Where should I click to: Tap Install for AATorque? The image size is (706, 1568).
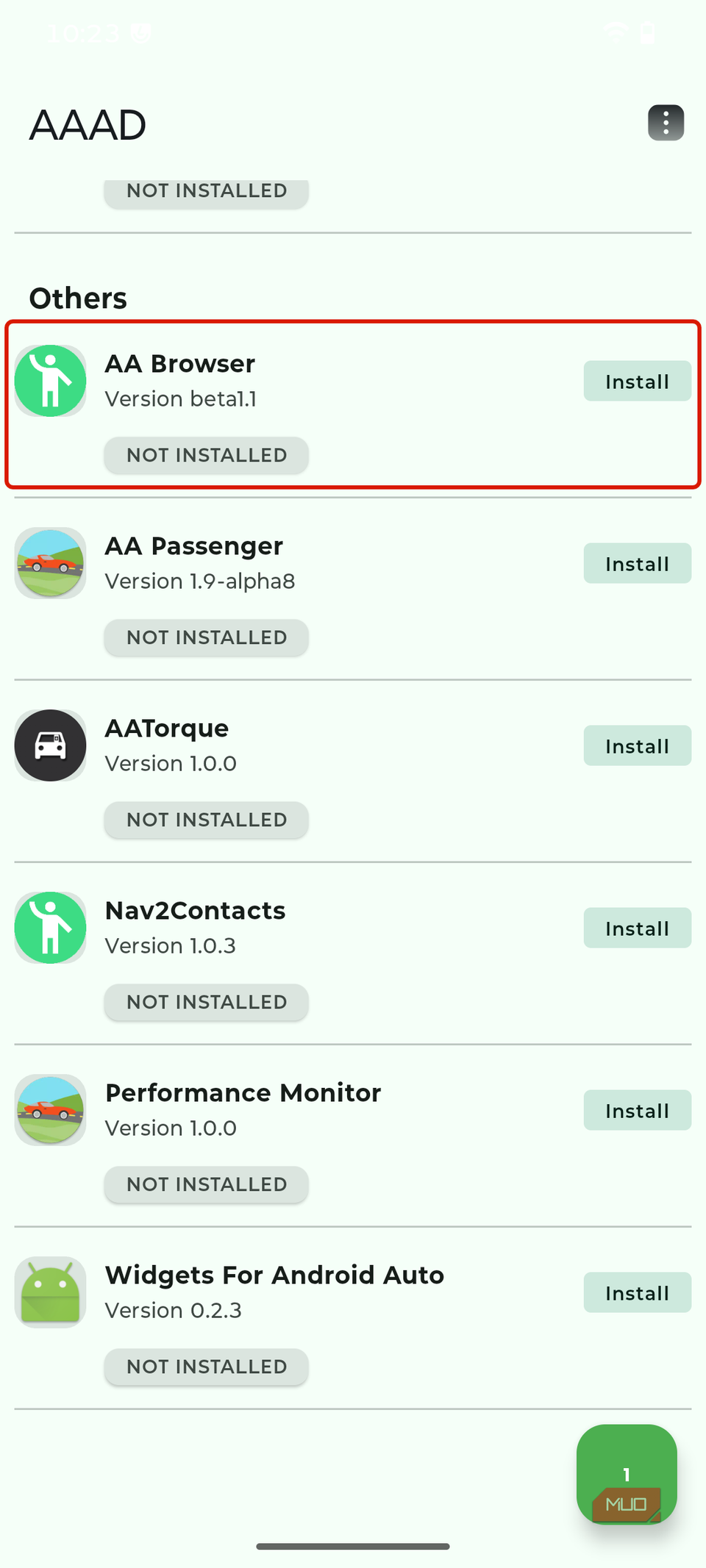[x=637, y=746]
